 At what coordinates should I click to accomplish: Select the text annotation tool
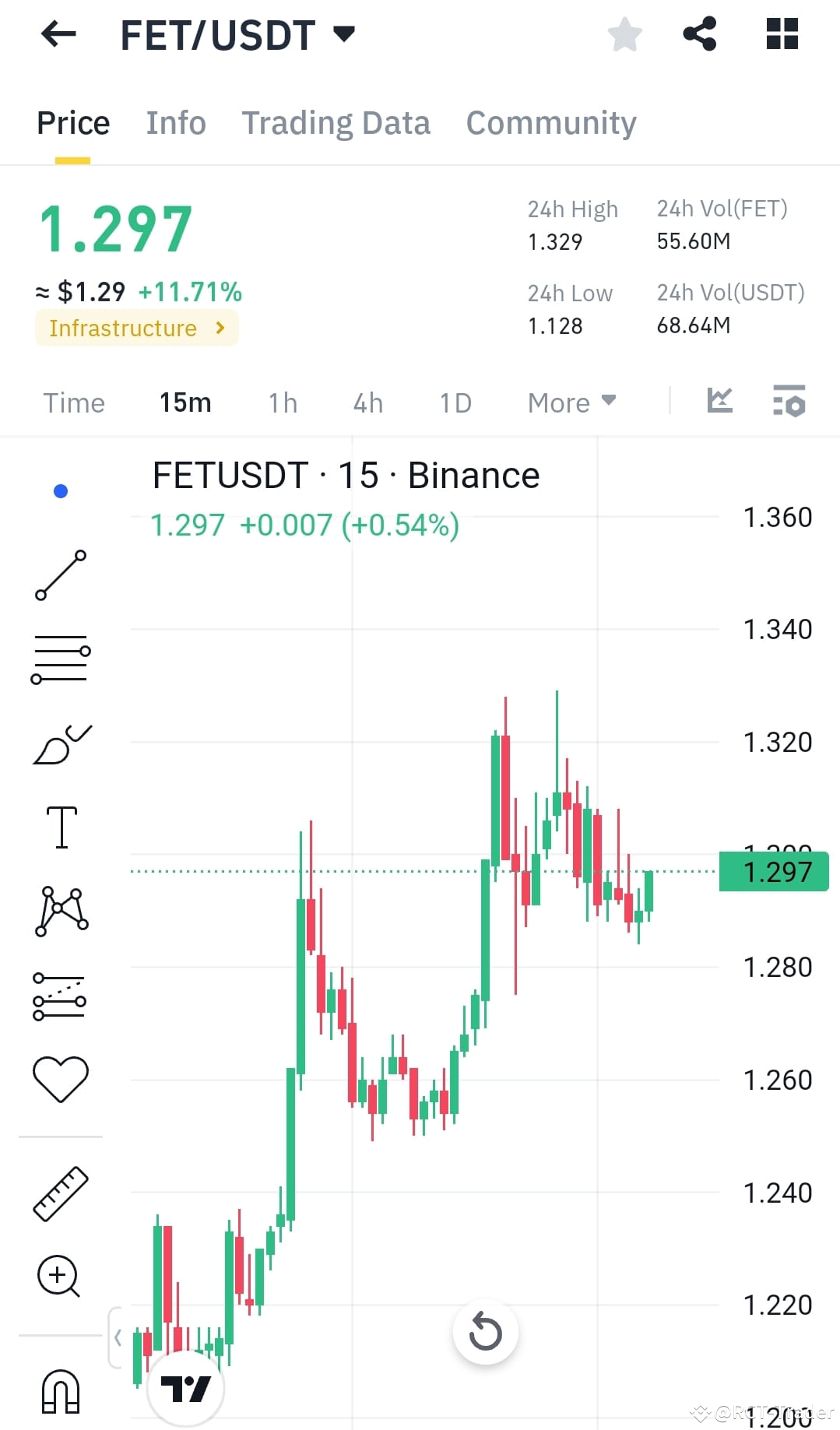tap(61, 827)
